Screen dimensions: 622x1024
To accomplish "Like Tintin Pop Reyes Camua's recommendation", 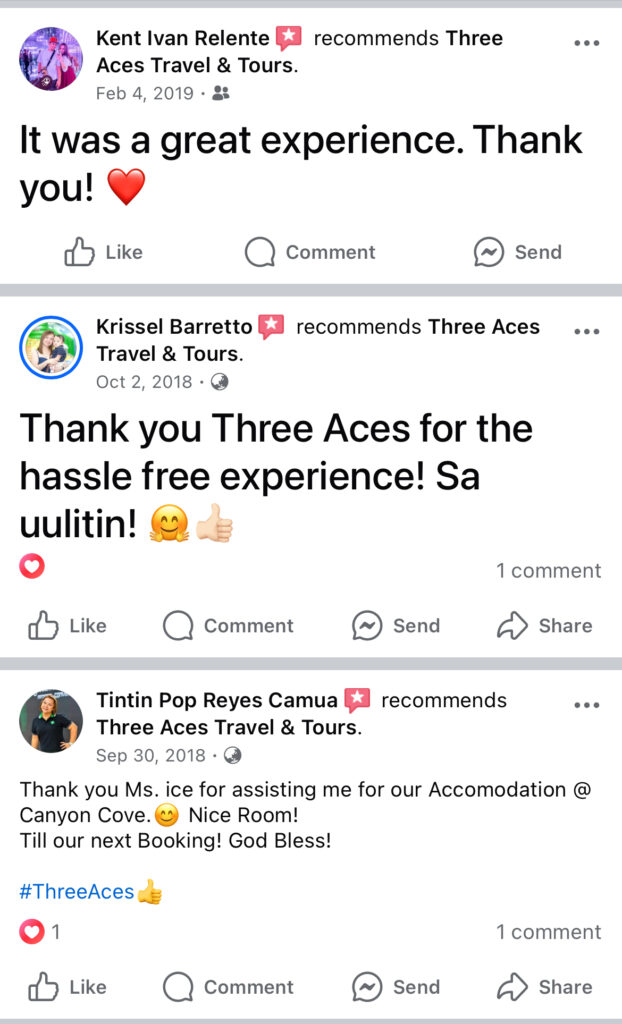I will [x=67, y=987].
